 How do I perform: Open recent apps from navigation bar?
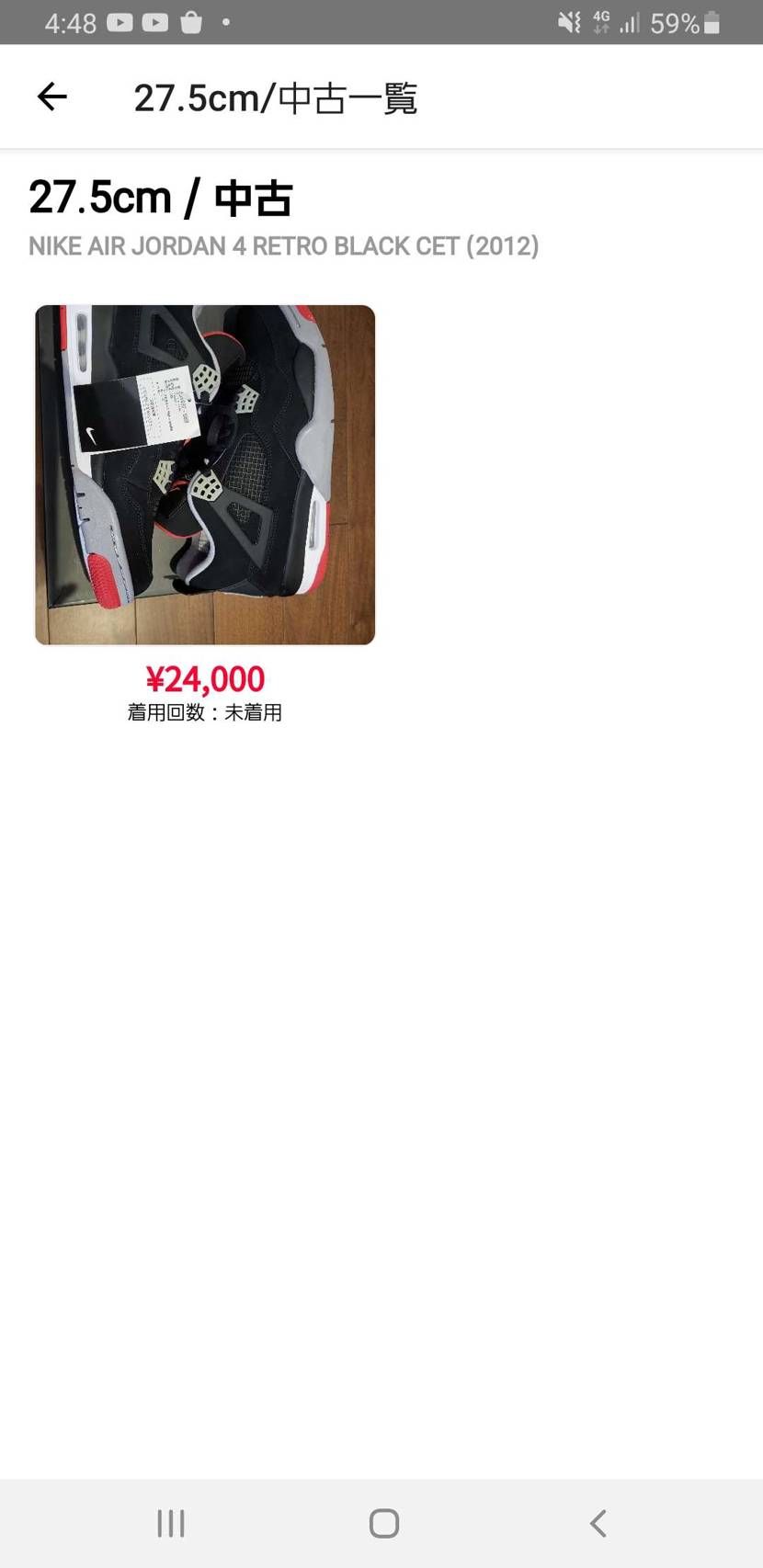[171, 1523]
